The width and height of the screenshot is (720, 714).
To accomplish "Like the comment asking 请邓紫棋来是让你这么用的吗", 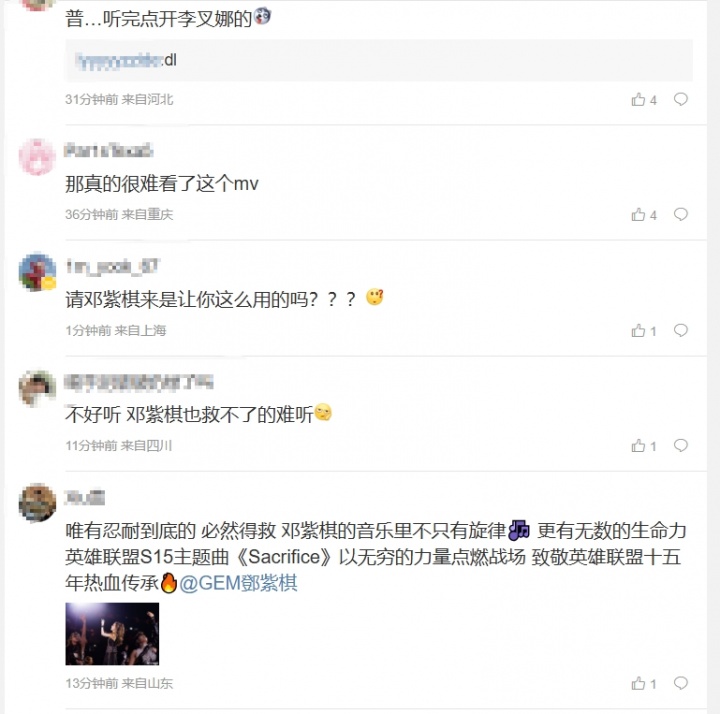I will coord(638,331).
